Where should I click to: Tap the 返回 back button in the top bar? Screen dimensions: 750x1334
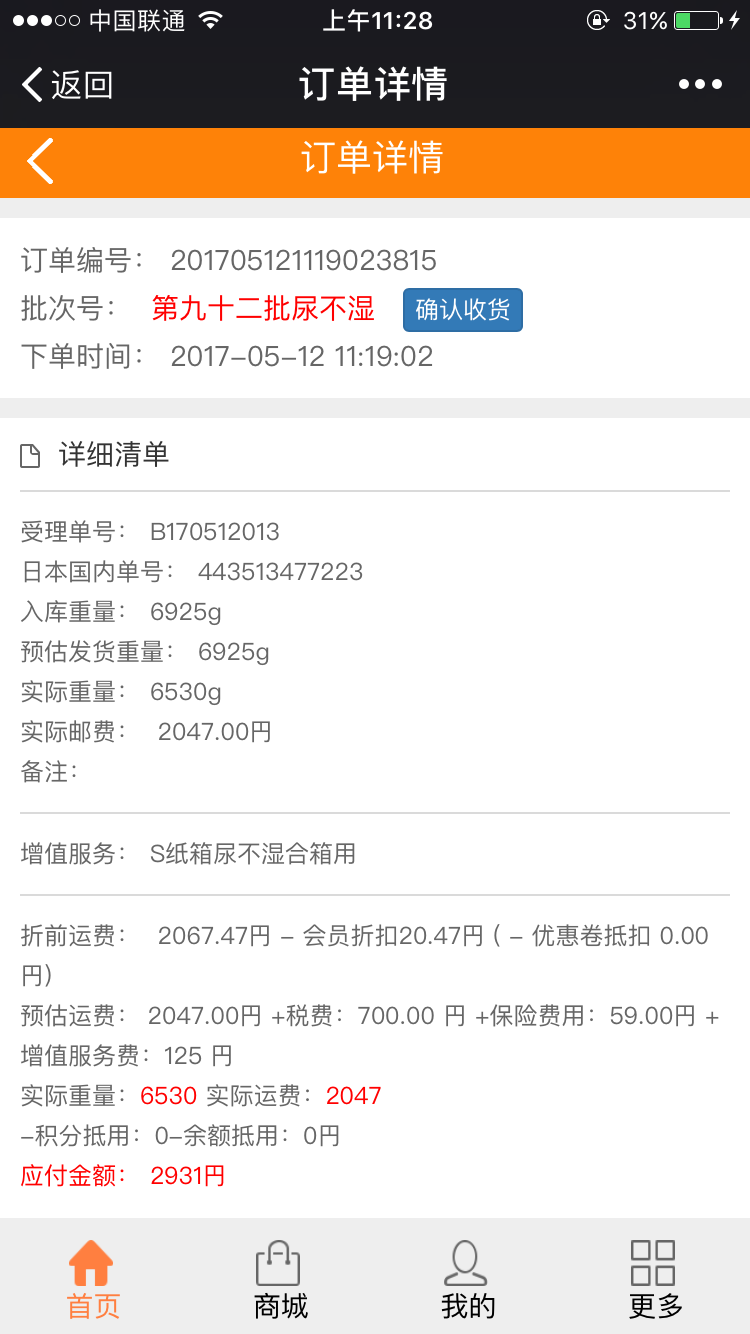point(68,85)
